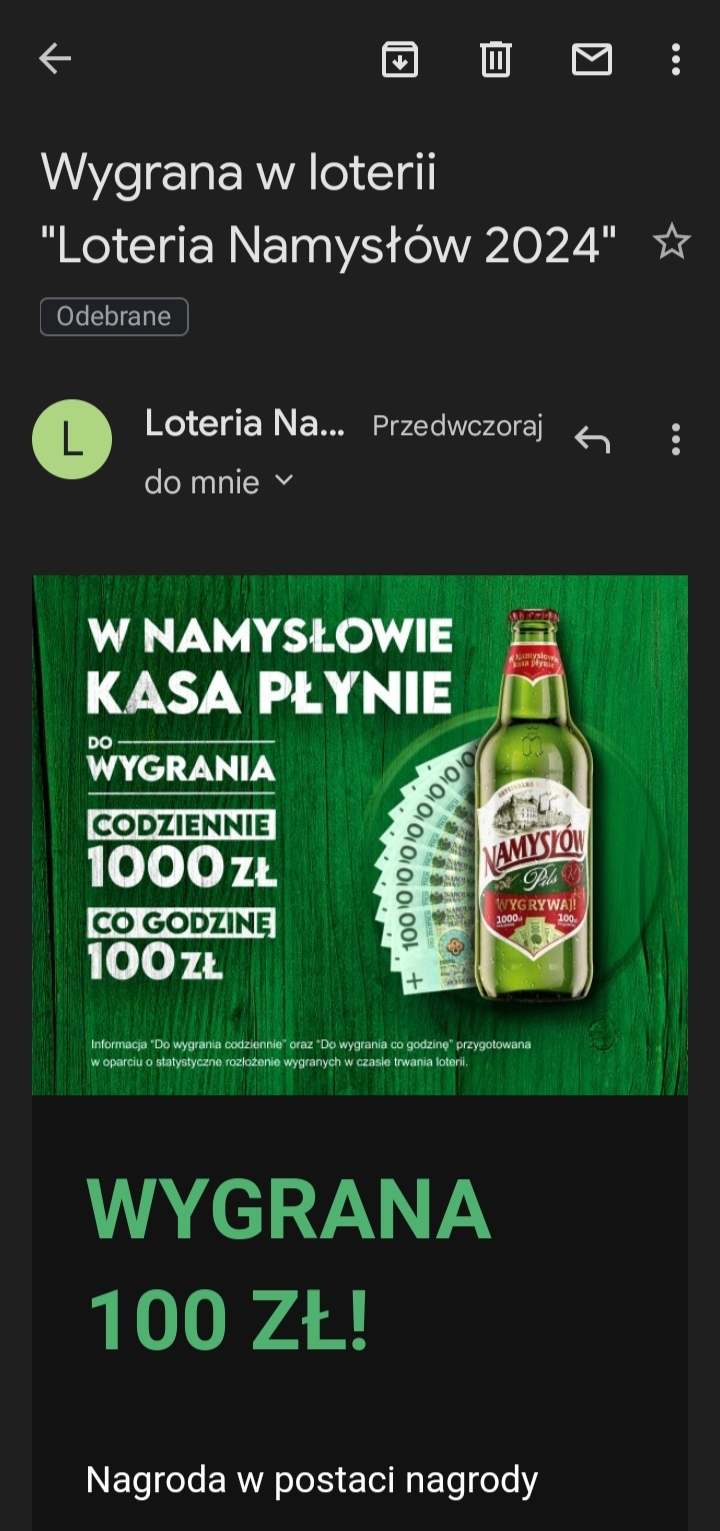Open the Loteria Na... sender avatar
Image resolution: width=720 pixels, height=1531 pixels.
click(72, 439)
